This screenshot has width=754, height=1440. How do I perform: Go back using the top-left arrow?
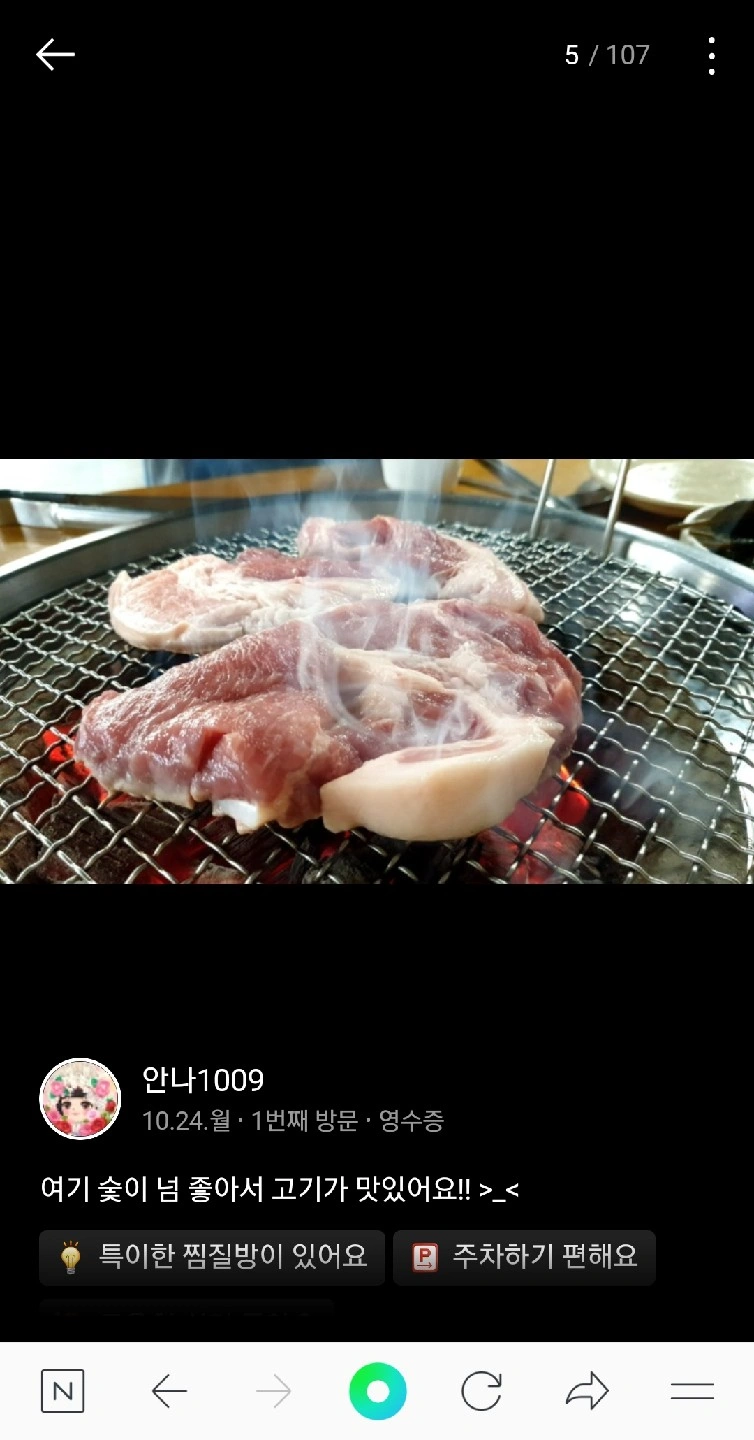click(56, 55)
